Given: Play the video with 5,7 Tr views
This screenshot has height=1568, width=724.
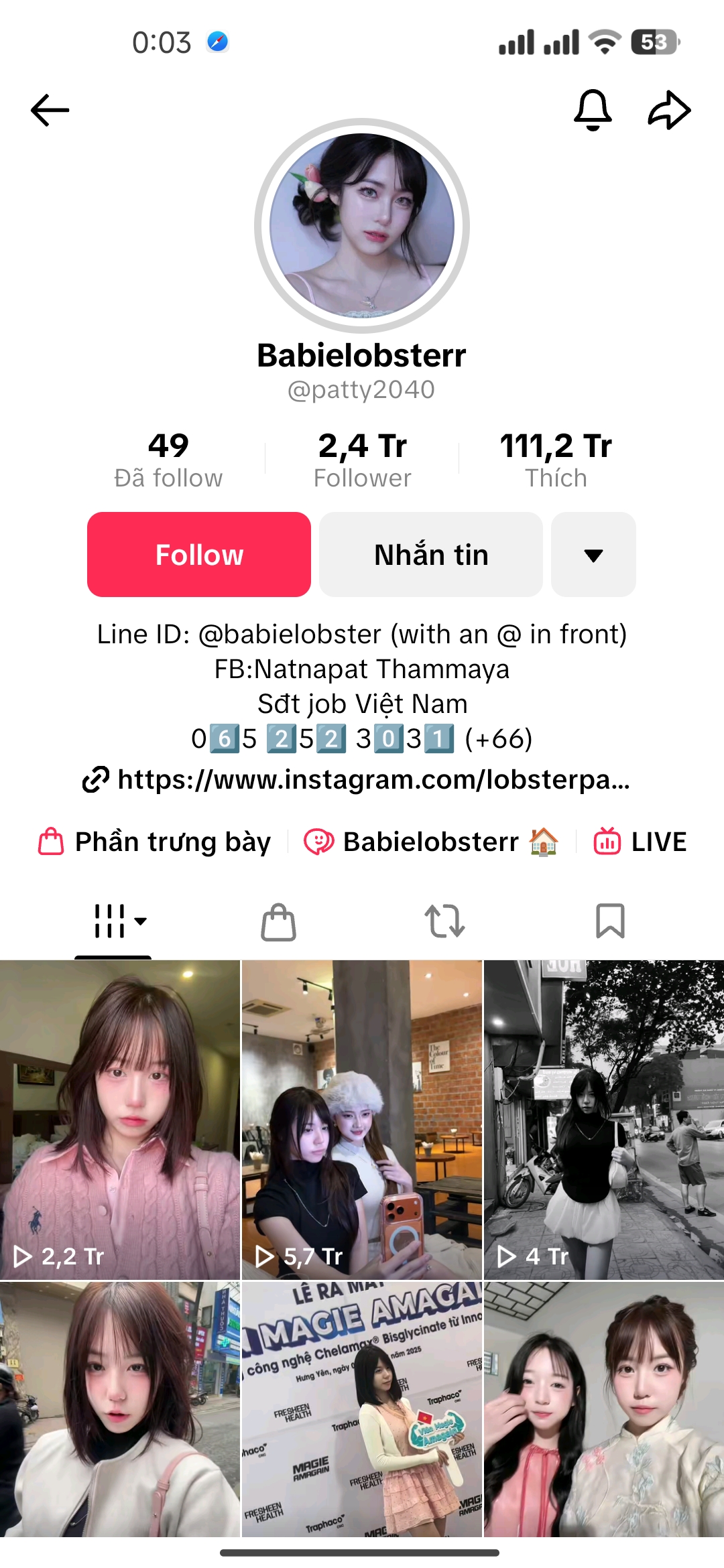Looking at the screenshot, I should coord(362,1119).
